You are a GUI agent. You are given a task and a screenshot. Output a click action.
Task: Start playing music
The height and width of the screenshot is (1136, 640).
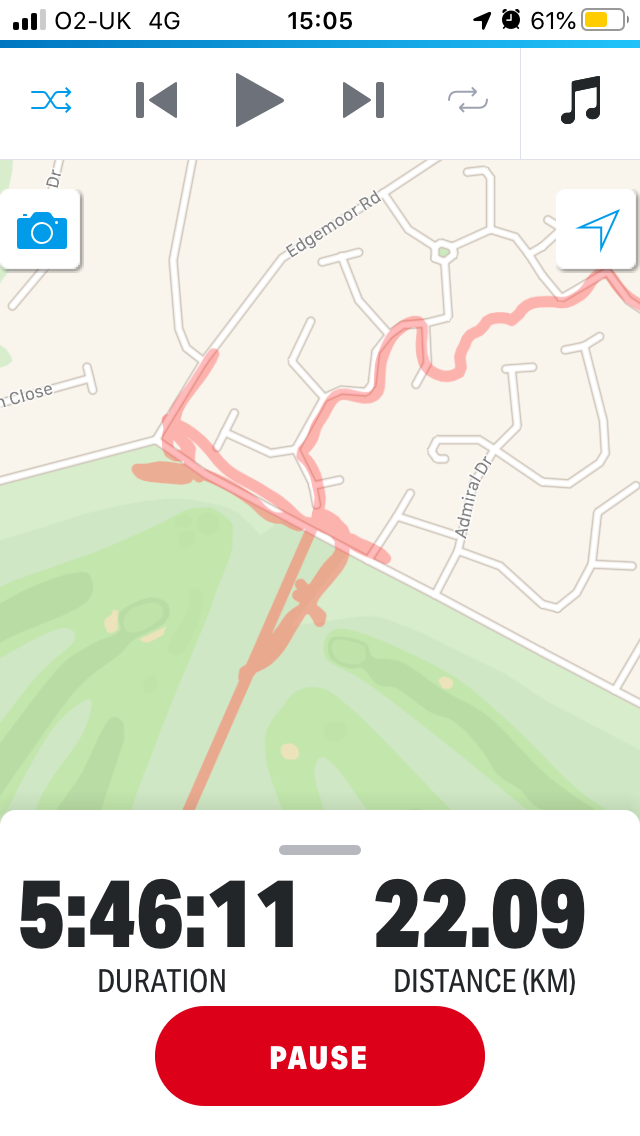[259, 100]
